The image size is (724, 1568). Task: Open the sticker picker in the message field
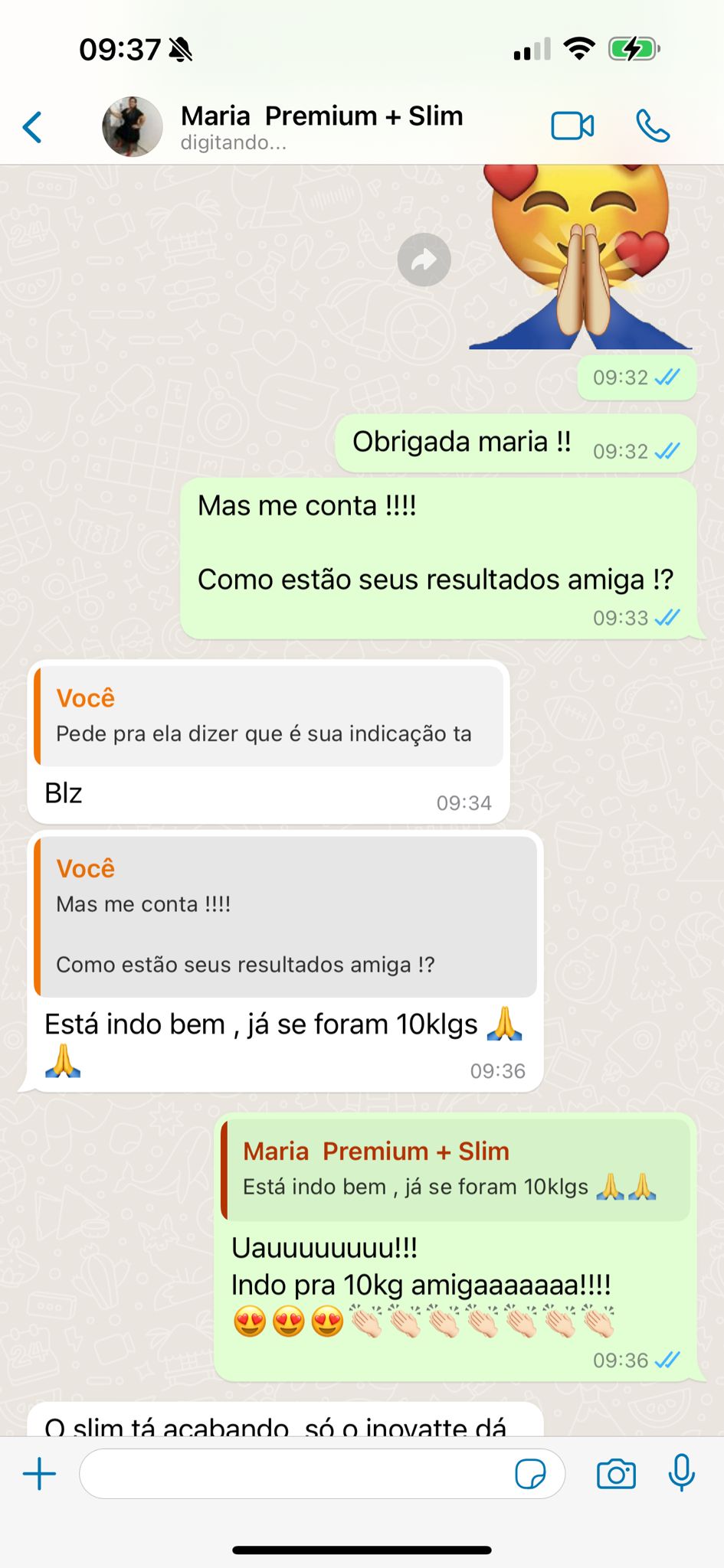530,1474
